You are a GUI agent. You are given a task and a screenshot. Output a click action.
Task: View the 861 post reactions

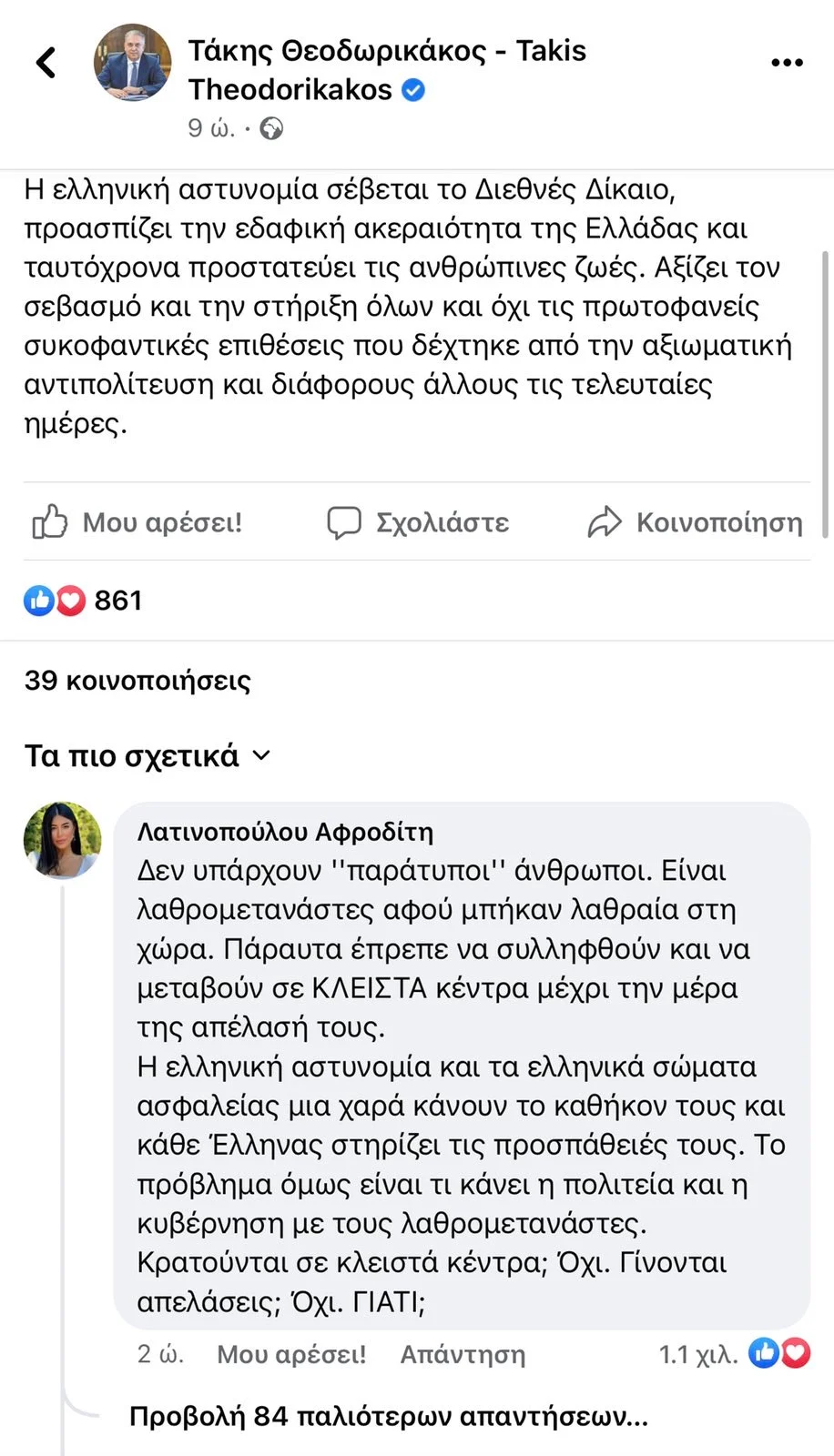[x=84, y=601]
